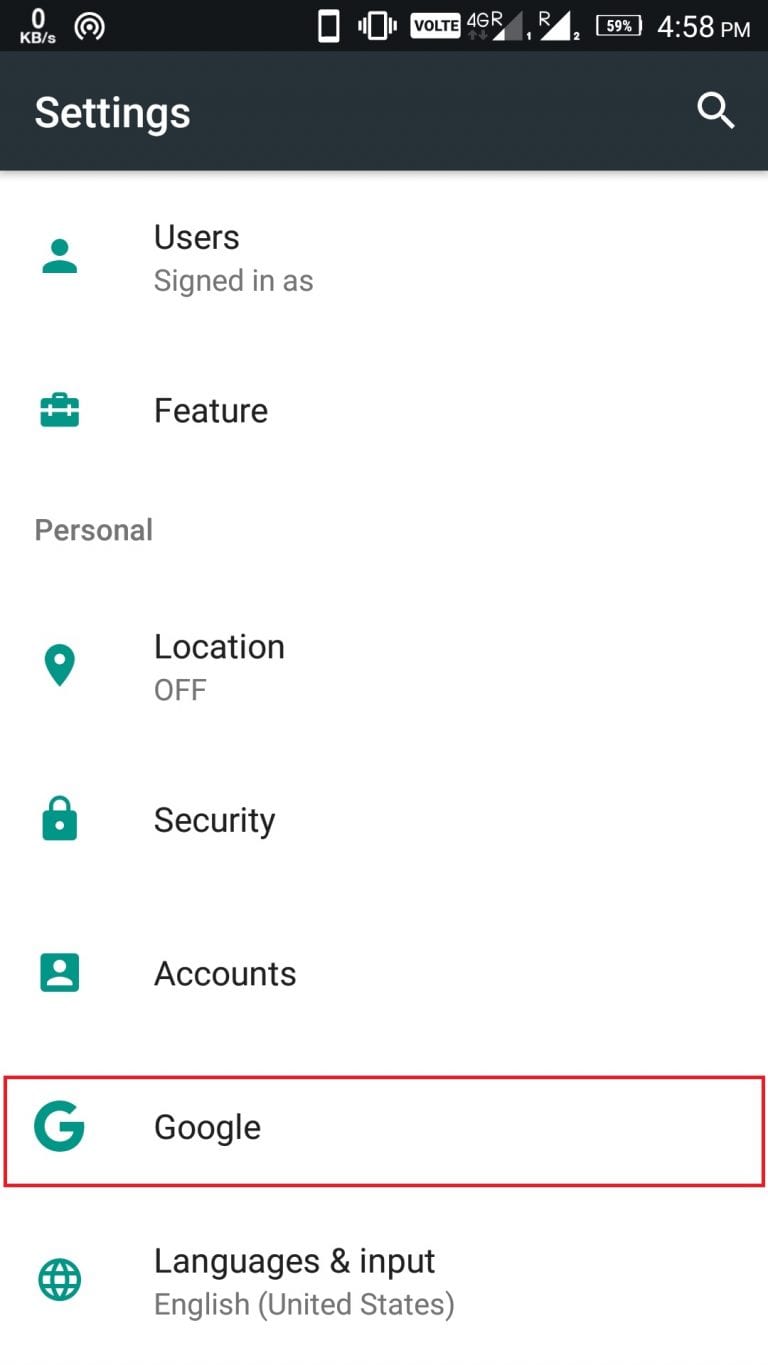Open the Users settings row

(x=384, y=258)
